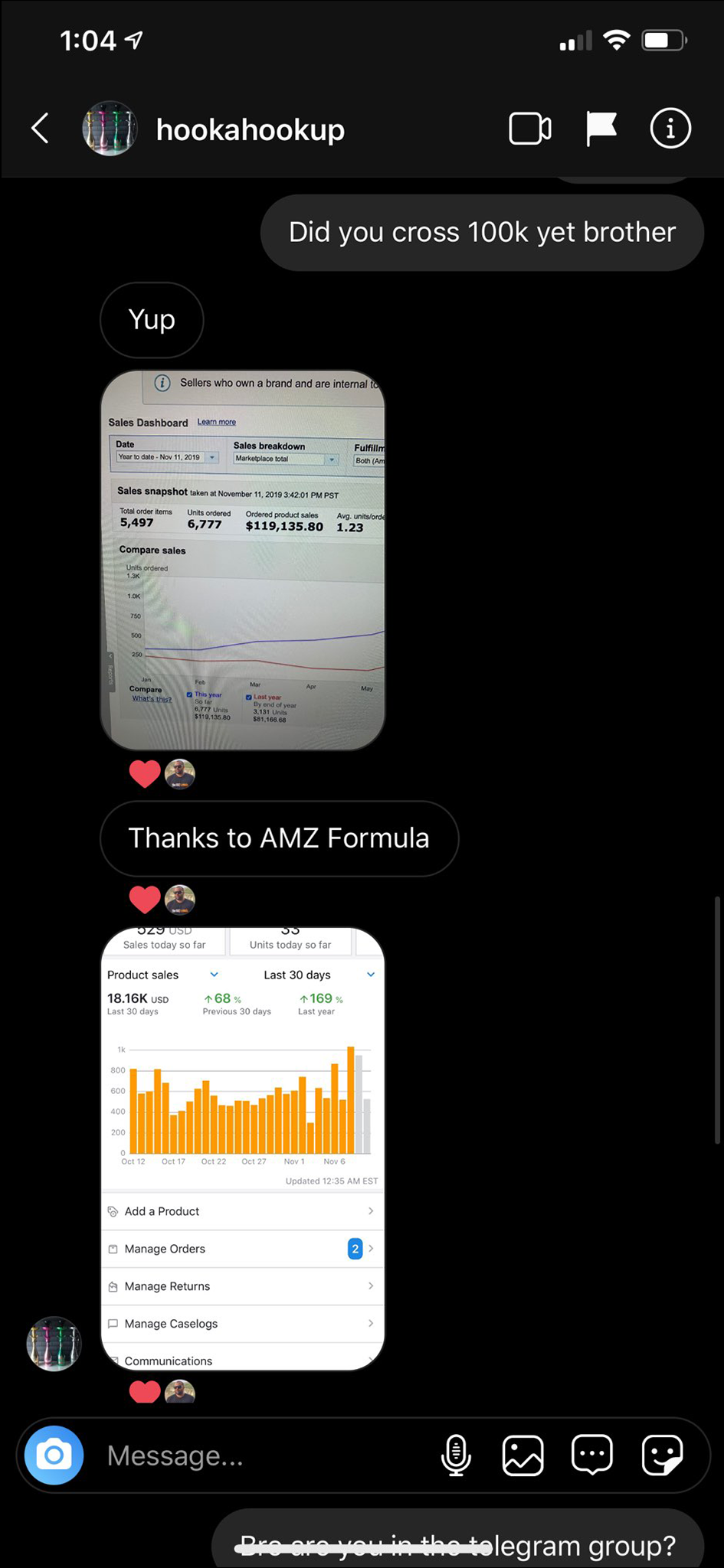Go back to the inbox
The width and height of the screenshot is (724, 1568).
click(41, 129)
